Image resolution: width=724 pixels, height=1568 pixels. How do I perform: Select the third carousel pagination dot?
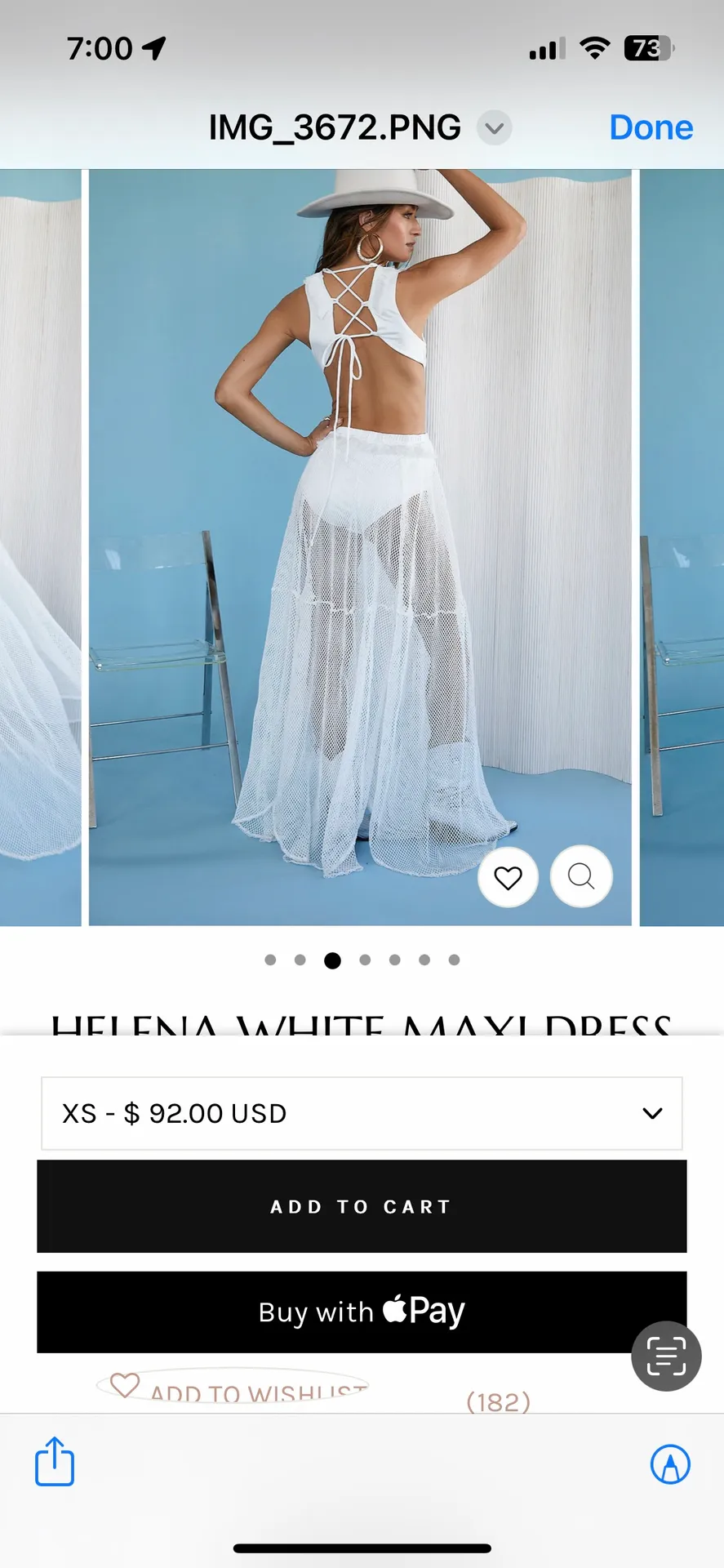coord(332,960)
